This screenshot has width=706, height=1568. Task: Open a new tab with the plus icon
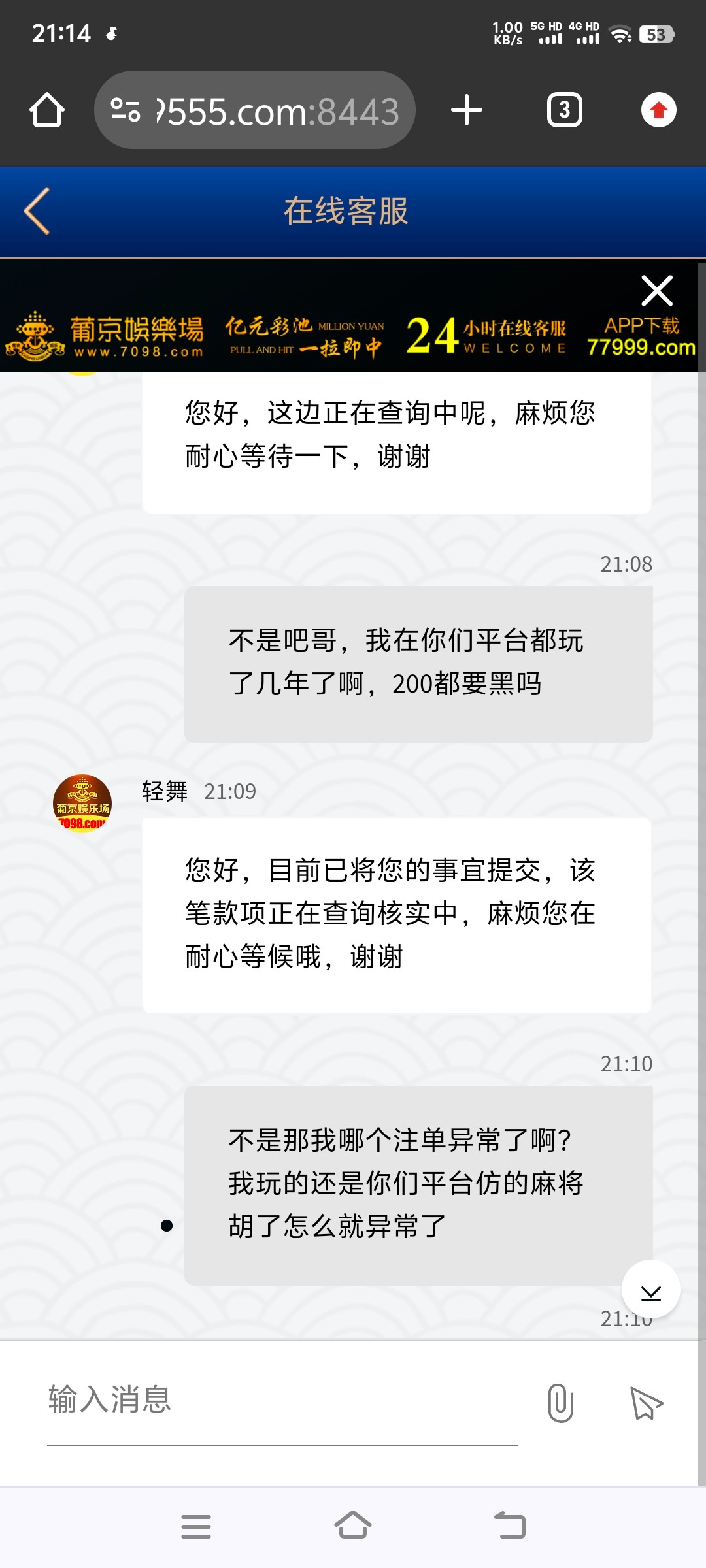click(466, 109)
